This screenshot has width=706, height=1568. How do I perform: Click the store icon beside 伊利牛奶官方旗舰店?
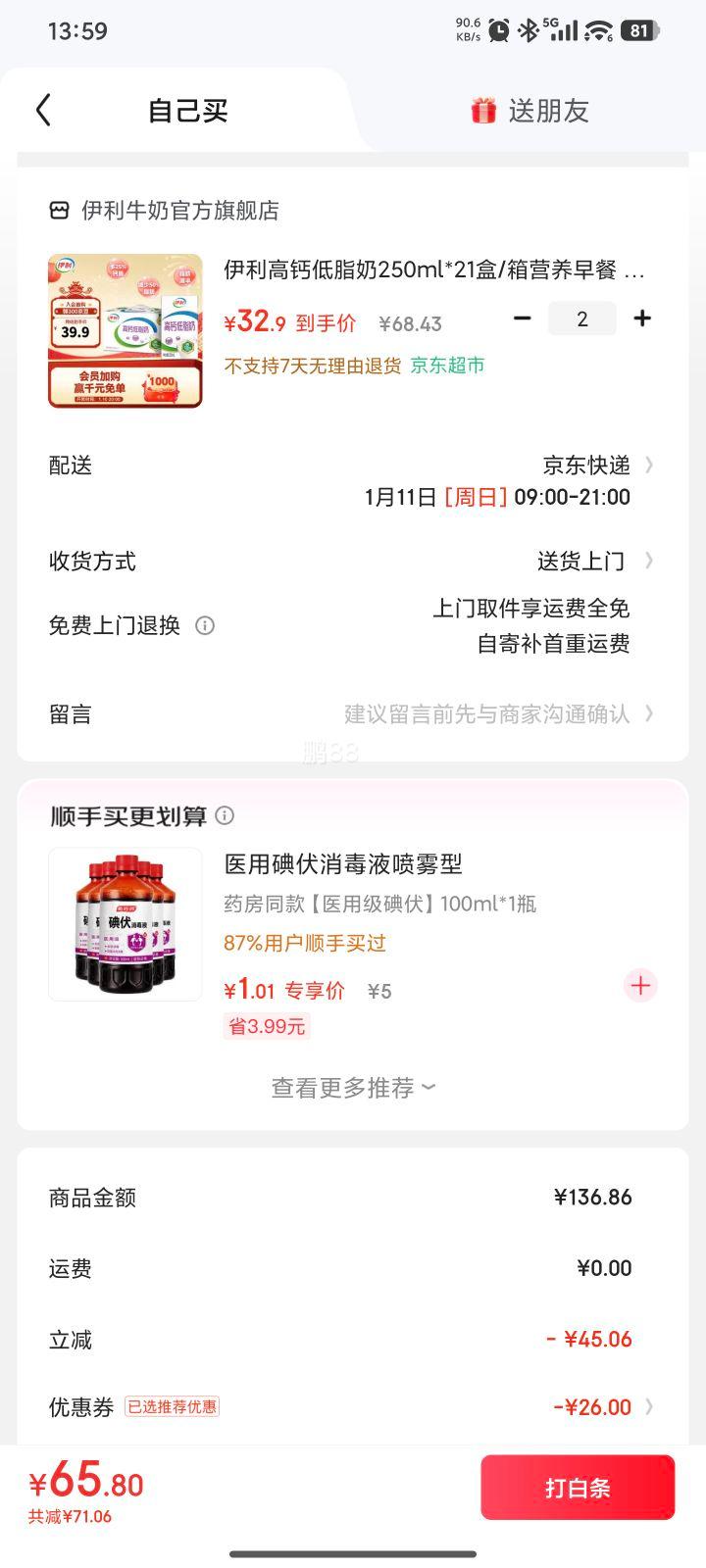60,210
